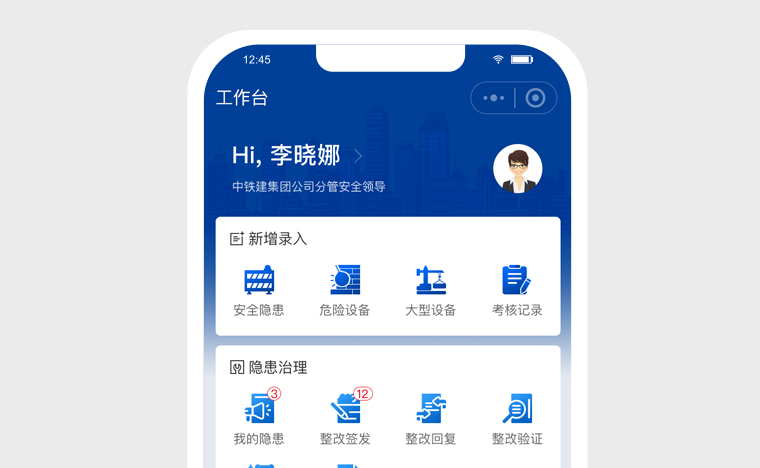Viewport: 760px width, 468px height.
Task: Open 大型设备 entry
Action: (431, 290)
